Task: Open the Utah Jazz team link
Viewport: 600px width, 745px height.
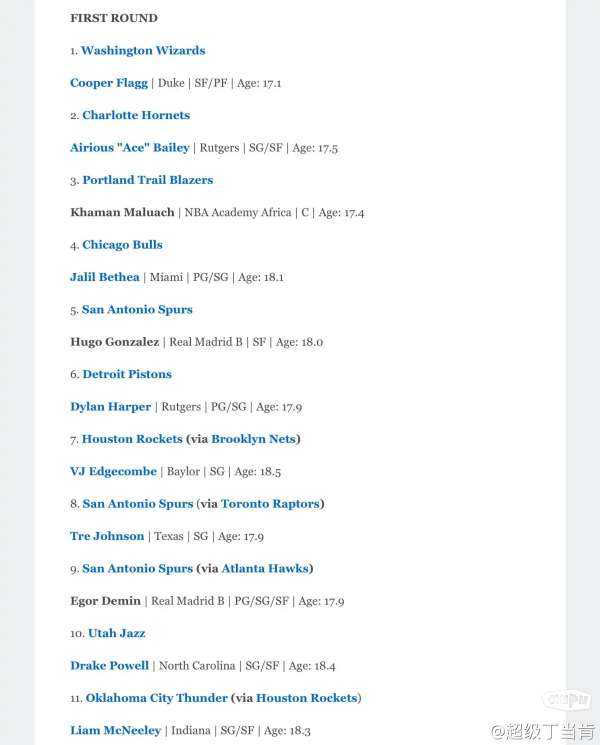Action: [x=116, y=633]
